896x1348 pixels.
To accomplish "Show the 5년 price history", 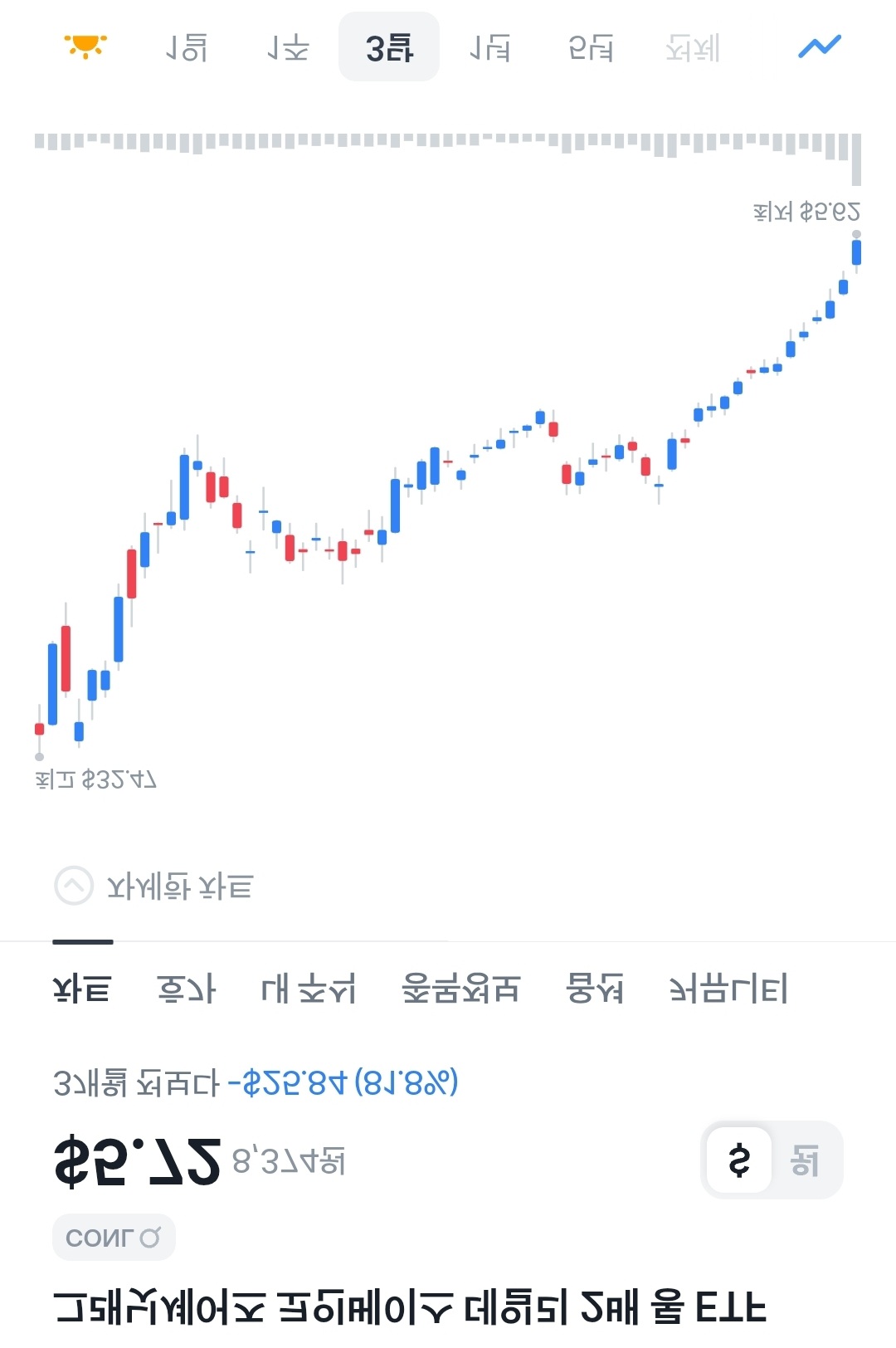I will [x=591, y=48].
